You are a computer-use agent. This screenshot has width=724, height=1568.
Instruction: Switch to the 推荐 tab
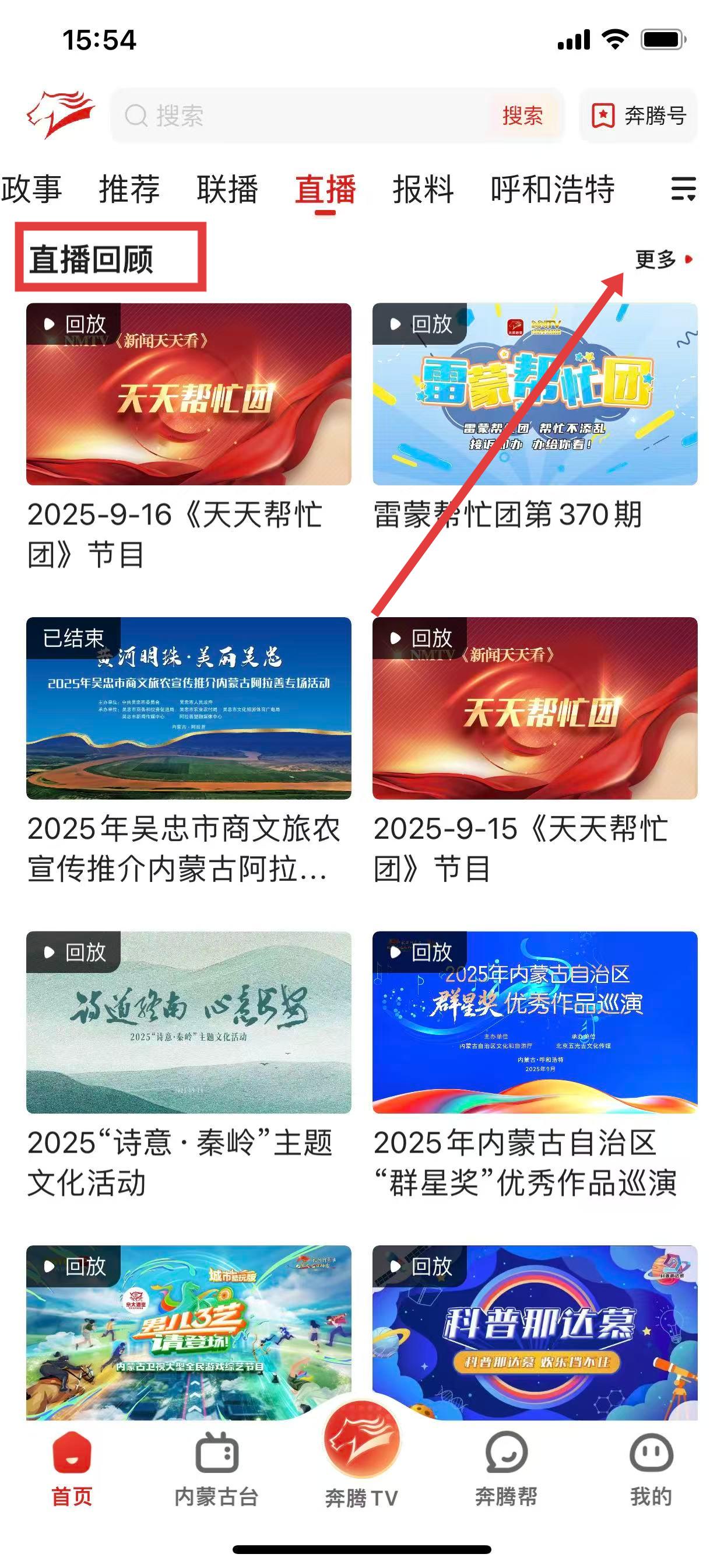point(129,188)
